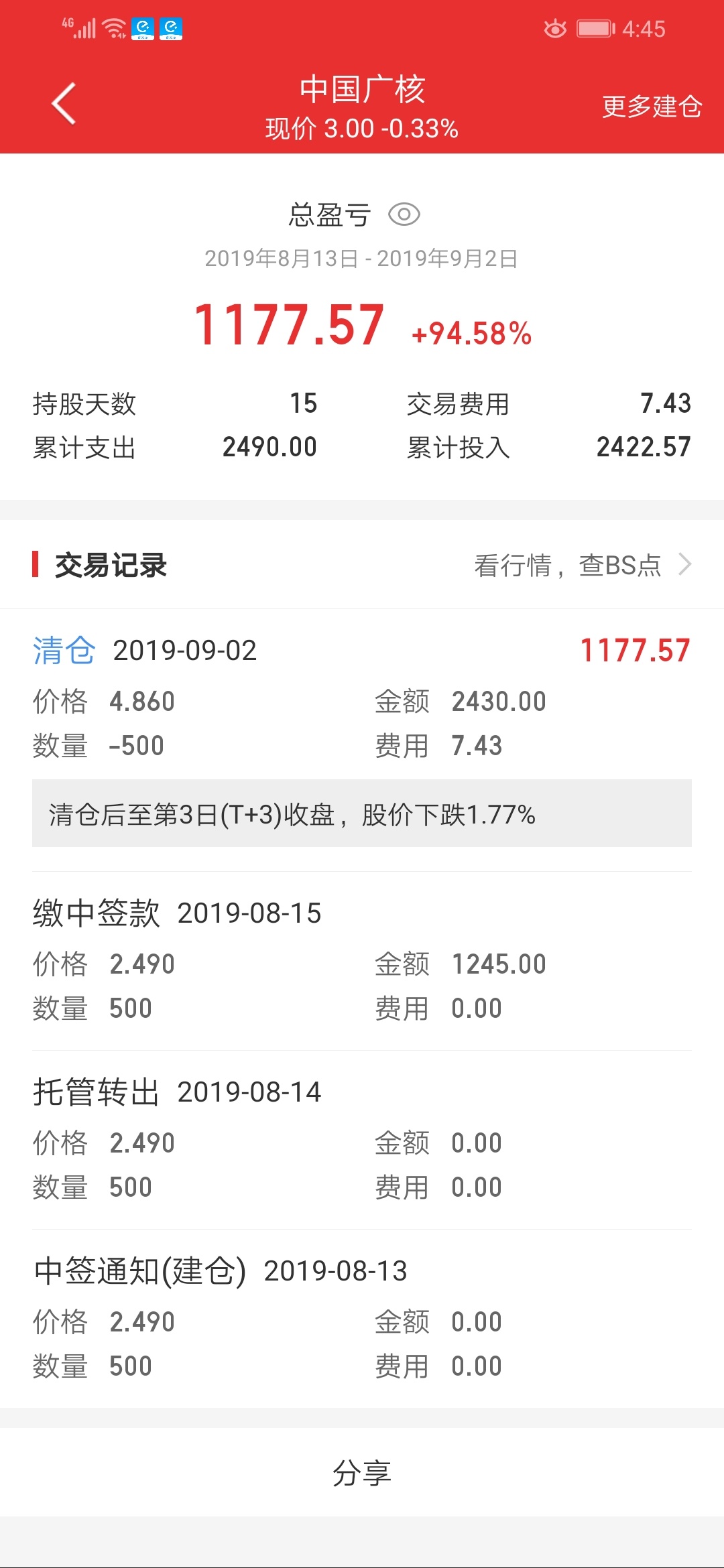Open 更多建仓 in the header
Viewport: 724px width, 1568px height.
pos(652,107)
